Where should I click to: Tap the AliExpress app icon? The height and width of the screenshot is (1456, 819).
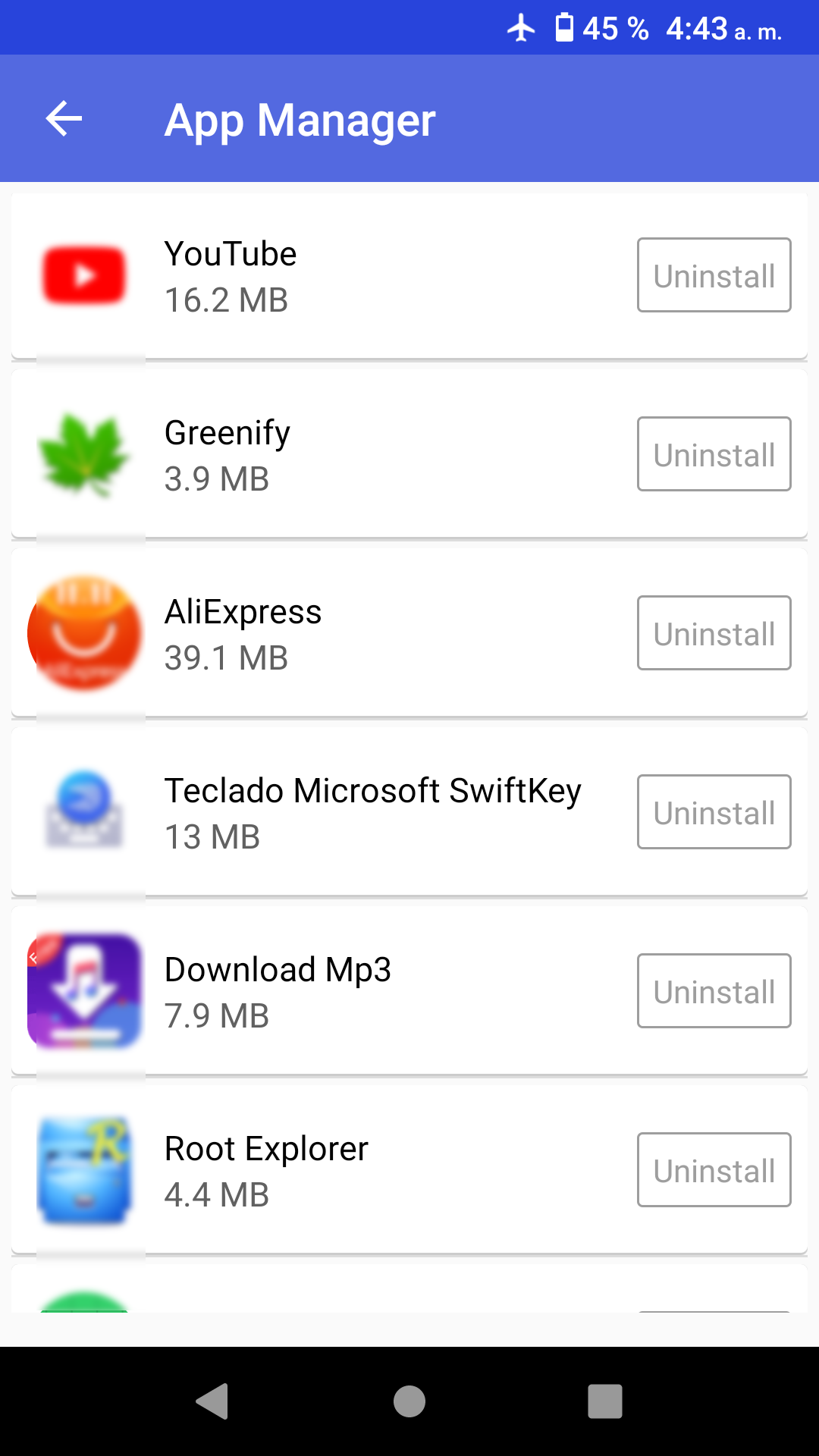[x=83, y=632]
